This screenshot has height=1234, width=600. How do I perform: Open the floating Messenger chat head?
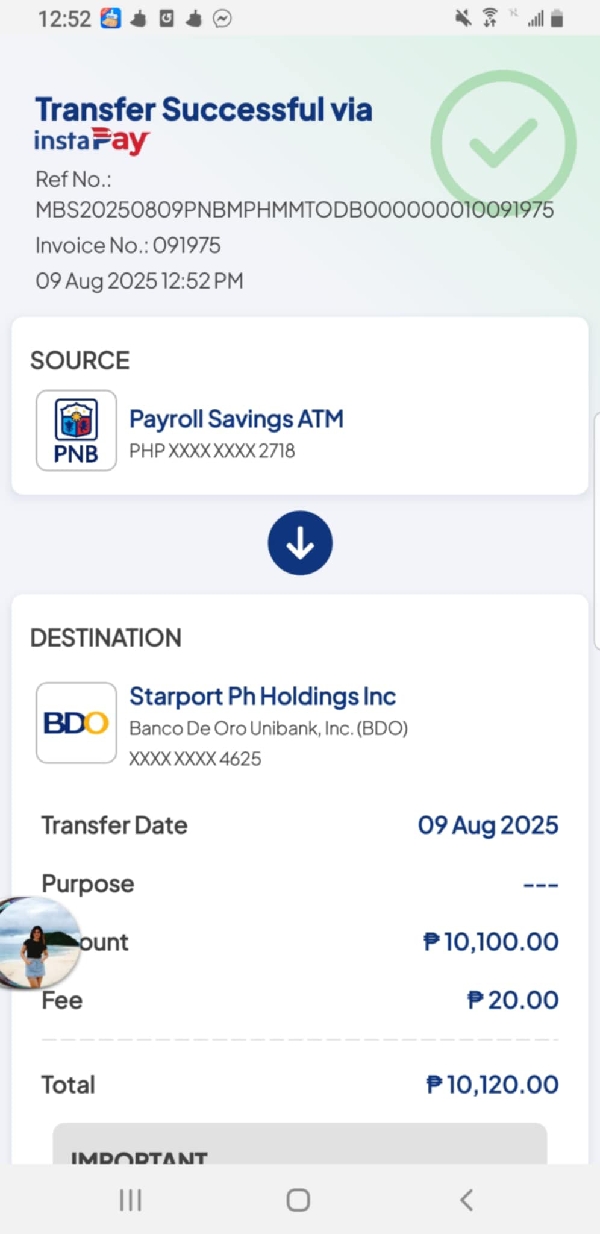pyautogui.click(x=38, y=943)
